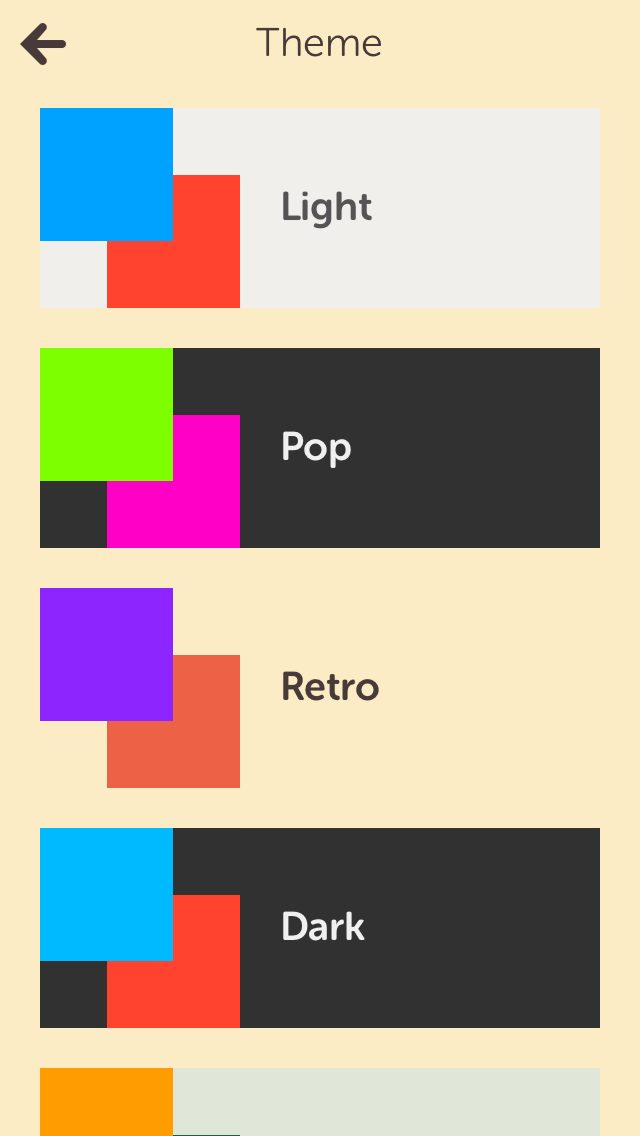
Task: Go back using the arrow icon
Action: tap(43, 43)
